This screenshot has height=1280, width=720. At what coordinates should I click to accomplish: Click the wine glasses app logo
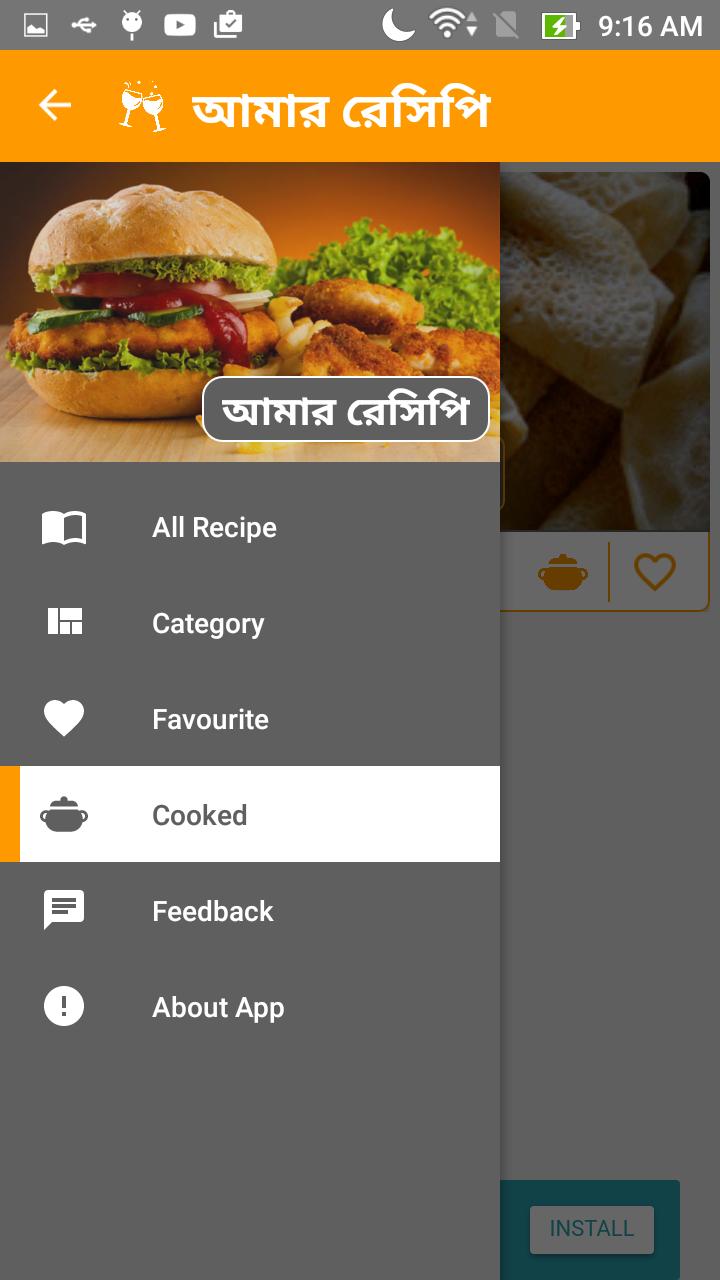coord(140,105)
